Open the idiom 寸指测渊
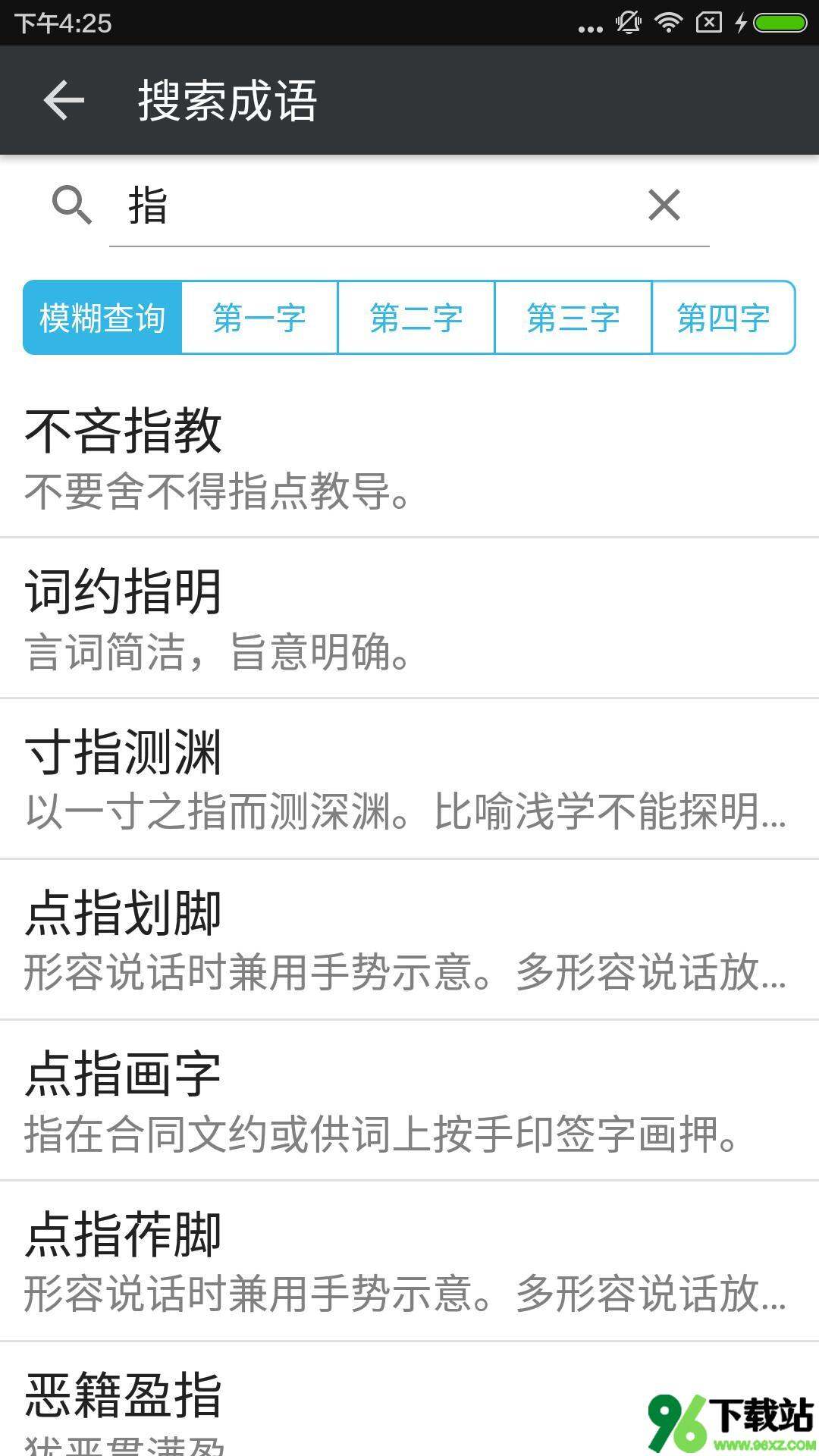 [x=409, y=780]
